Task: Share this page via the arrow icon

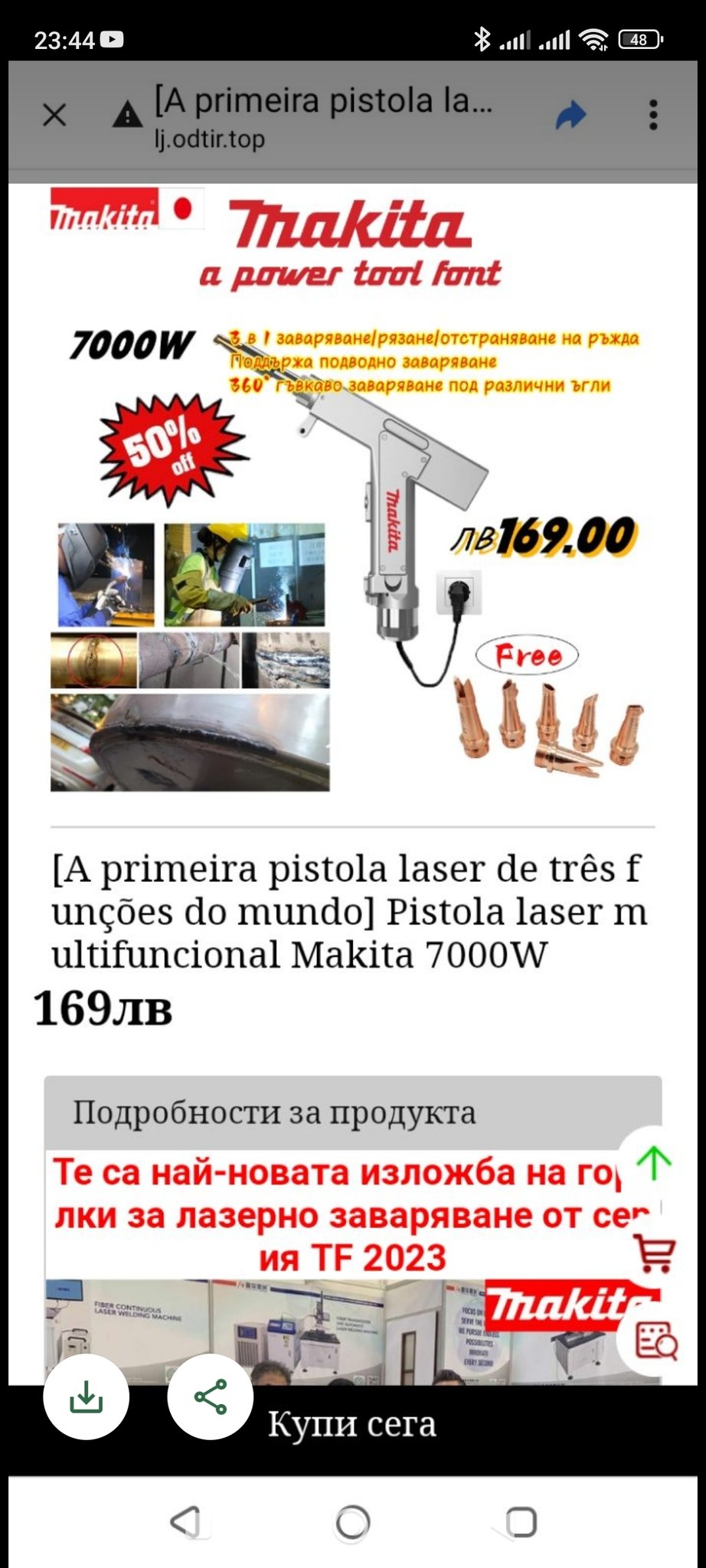Action: [570, 116]
